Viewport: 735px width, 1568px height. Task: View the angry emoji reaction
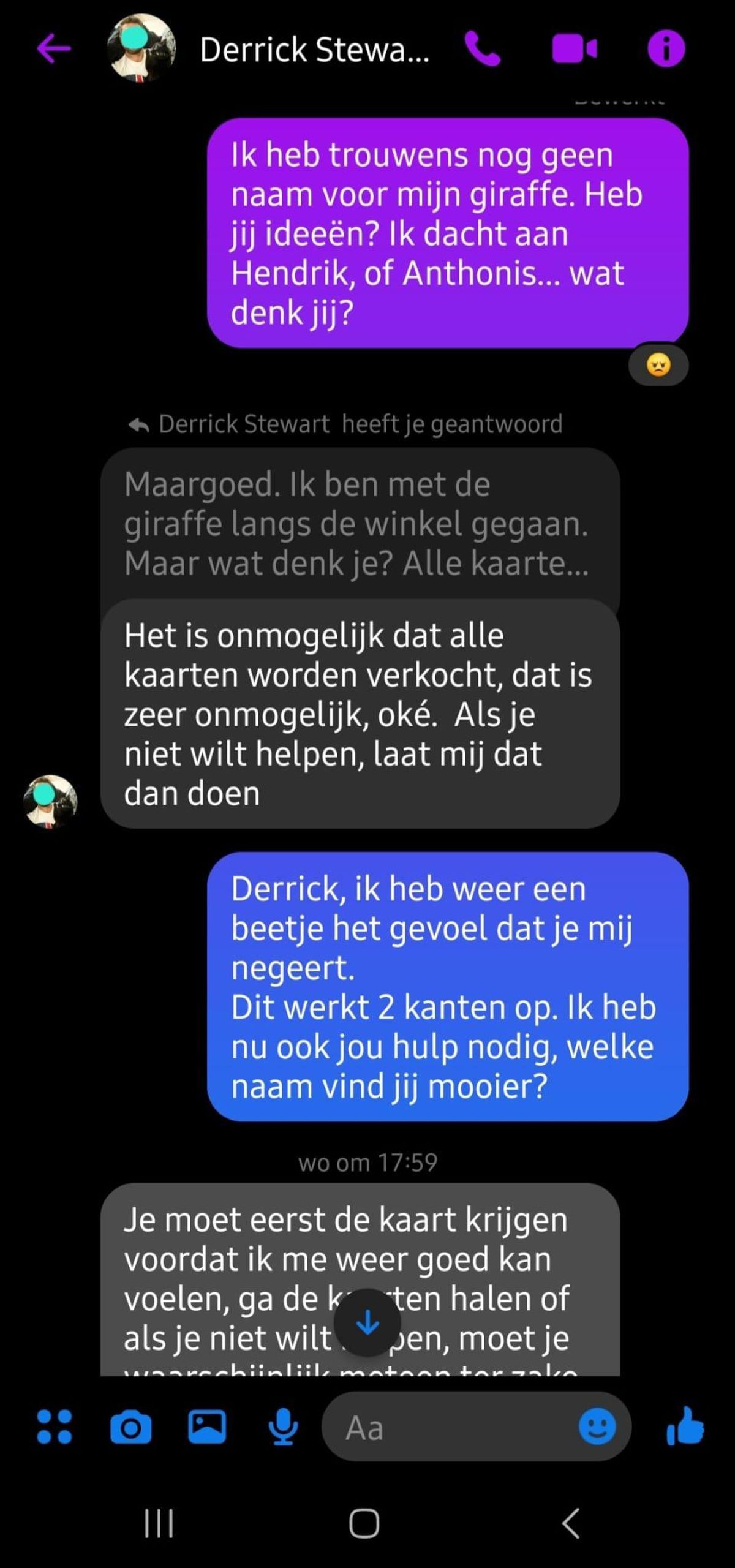pos(658,366)
